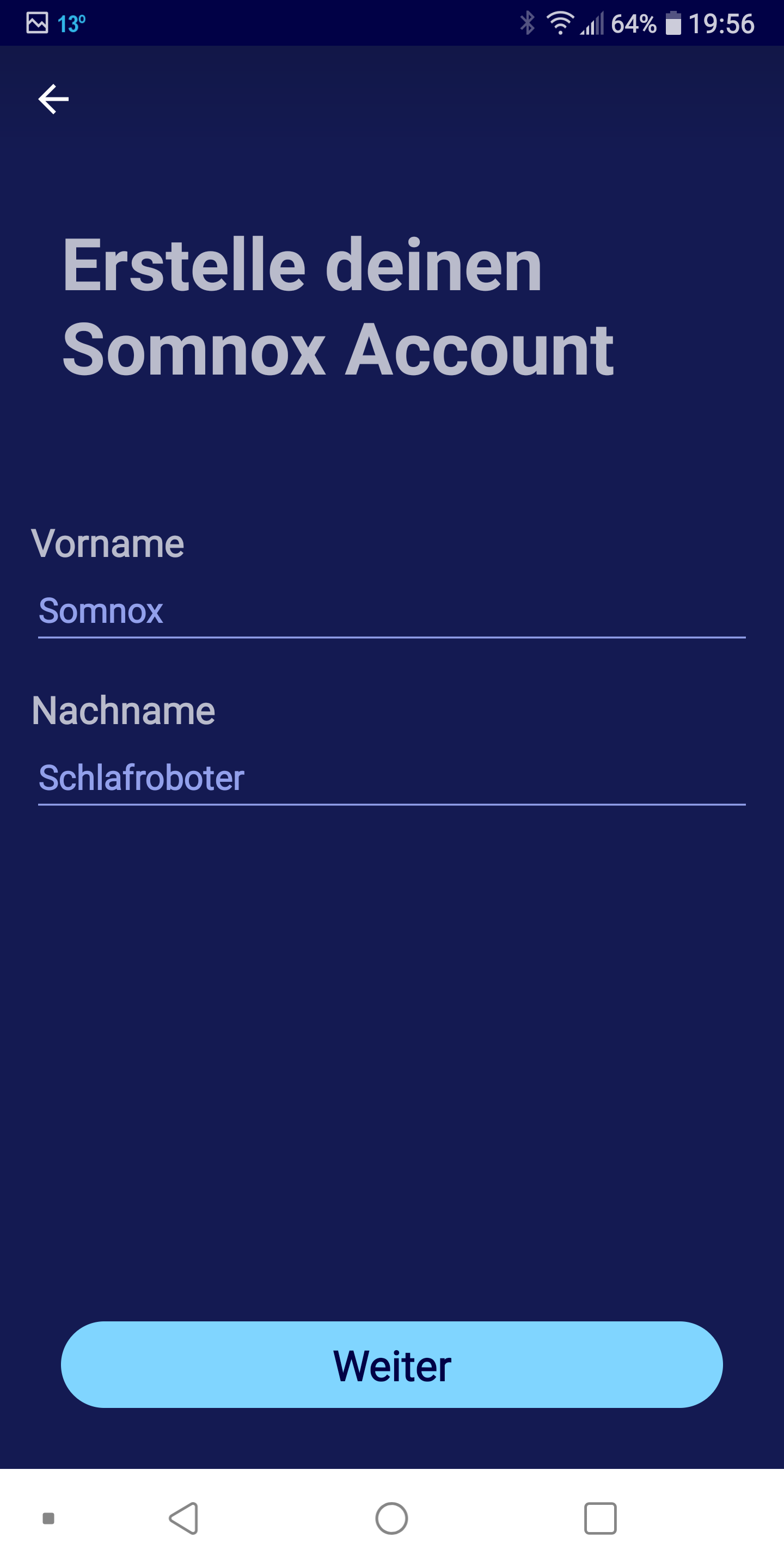Go to the home screen via circle button
The image size is (784, 1568).
(x=391, y=1518)
